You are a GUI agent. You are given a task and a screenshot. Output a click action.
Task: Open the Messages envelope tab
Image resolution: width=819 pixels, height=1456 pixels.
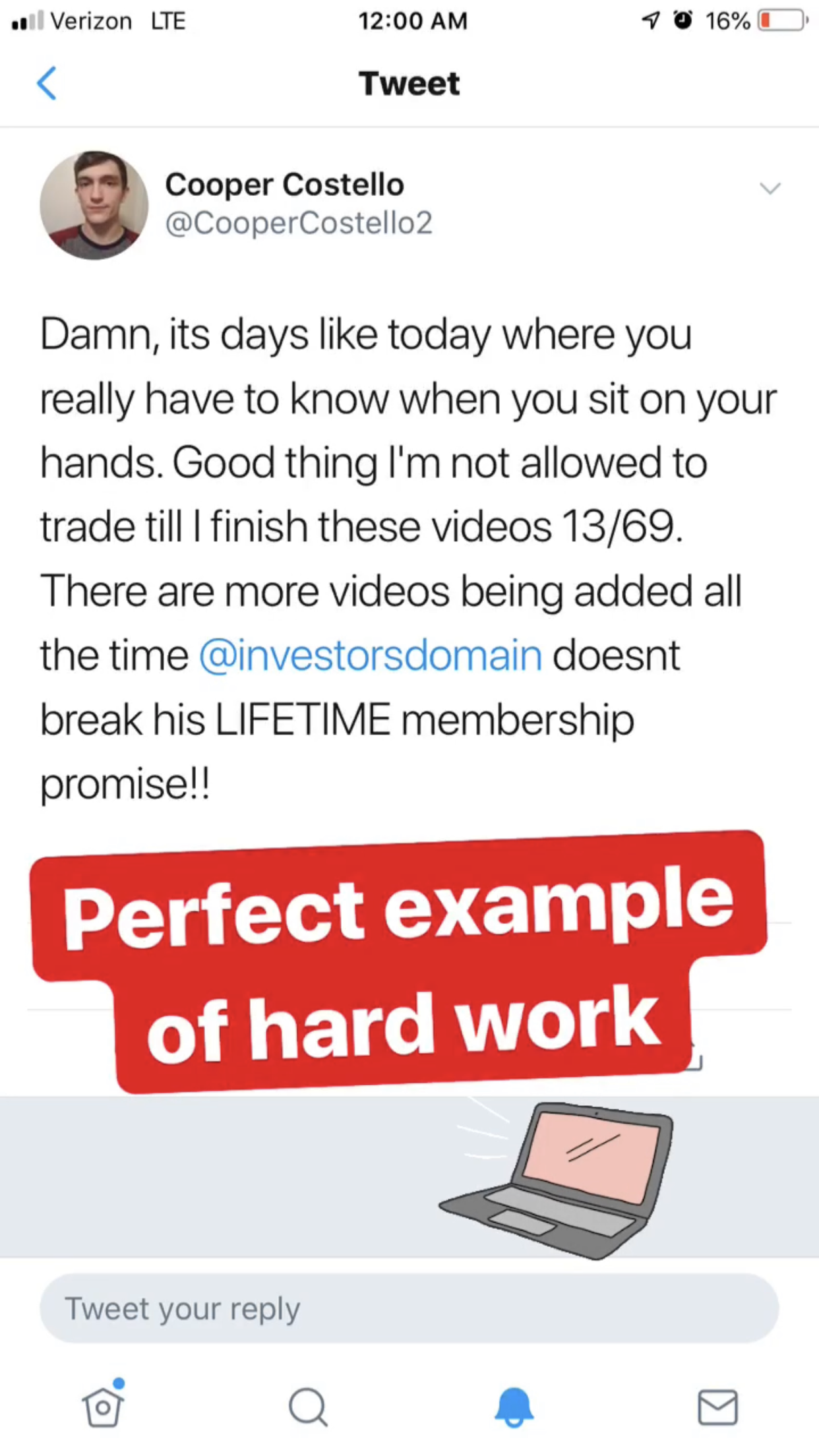[x=717, y=1407]
